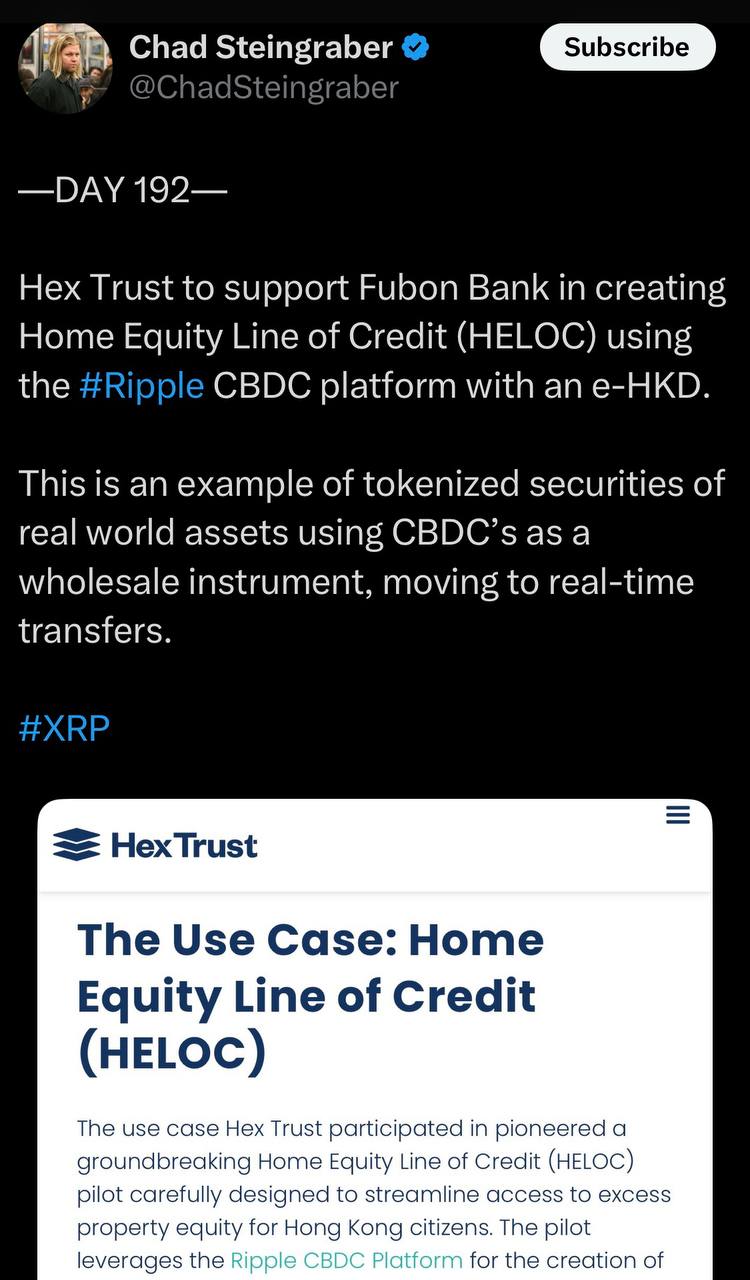The width and height of the screenshot is (750, 1280).
Task: View the attached Hex Trust image
Action: (x=375, y=1040)
